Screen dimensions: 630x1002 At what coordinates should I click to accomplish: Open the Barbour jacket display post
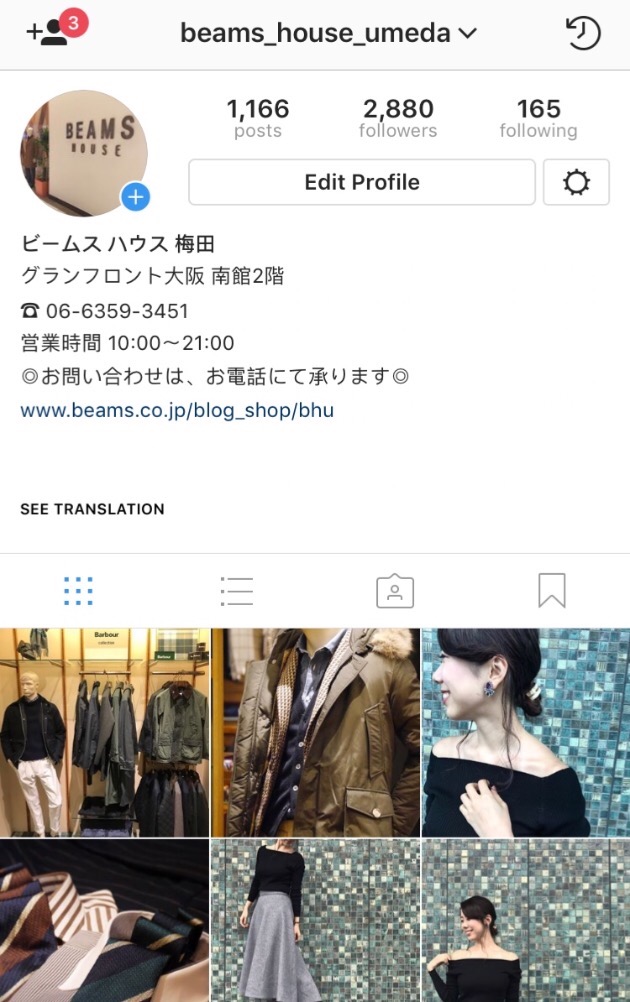click(104, 732)
